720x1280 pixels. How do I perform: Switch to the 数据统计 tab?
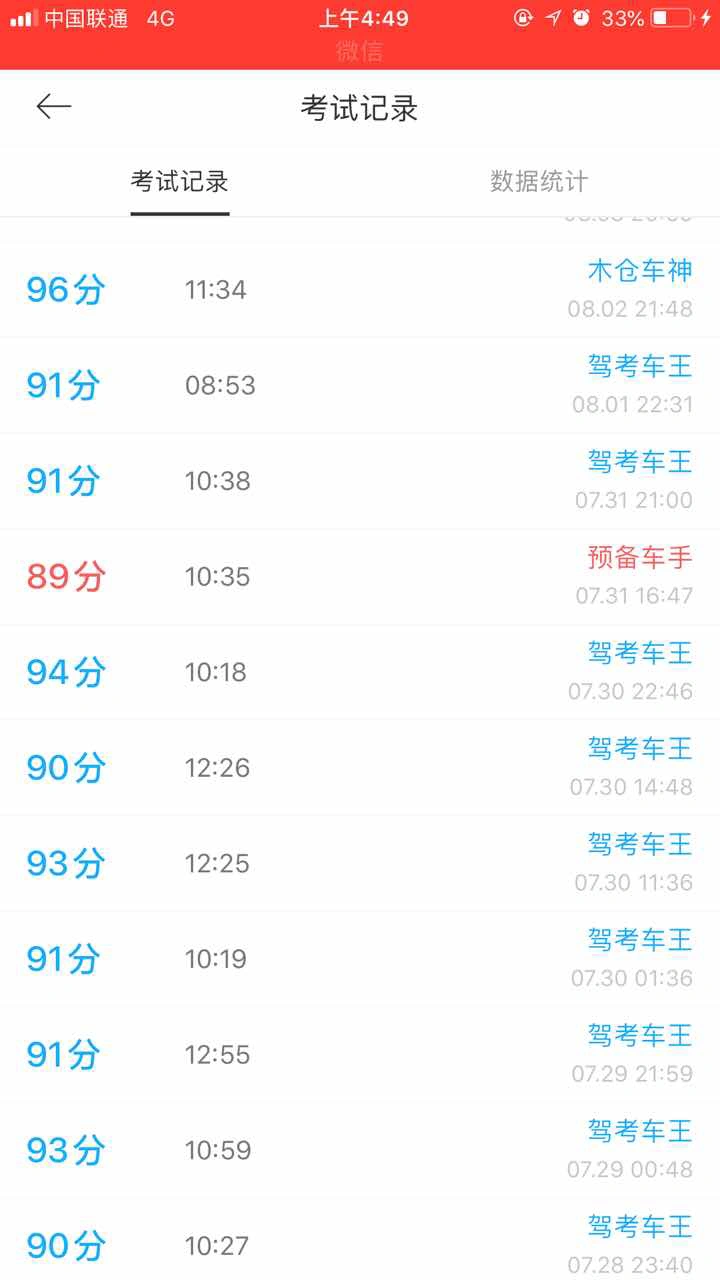[x=539, y=181]
